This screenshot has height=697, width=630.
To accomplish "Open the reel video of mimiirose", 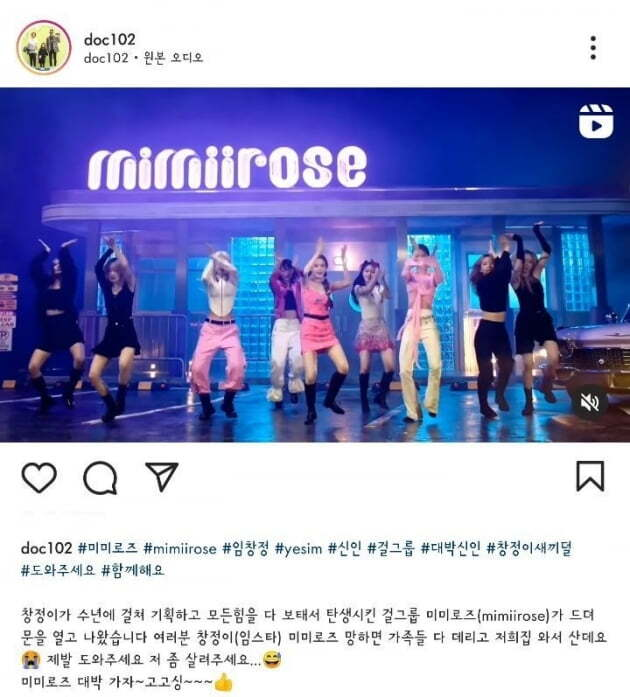I will [315, 265].
